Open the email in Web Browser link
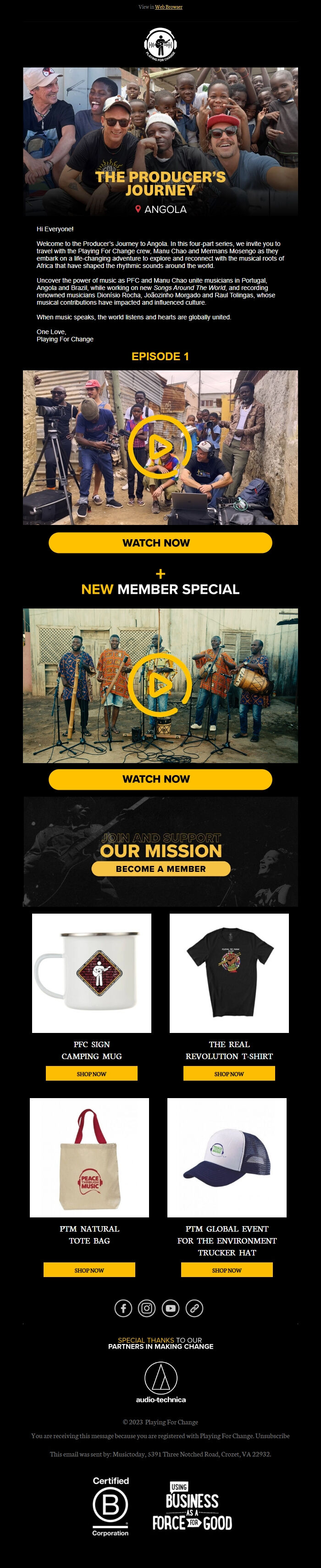 (168, 7)
